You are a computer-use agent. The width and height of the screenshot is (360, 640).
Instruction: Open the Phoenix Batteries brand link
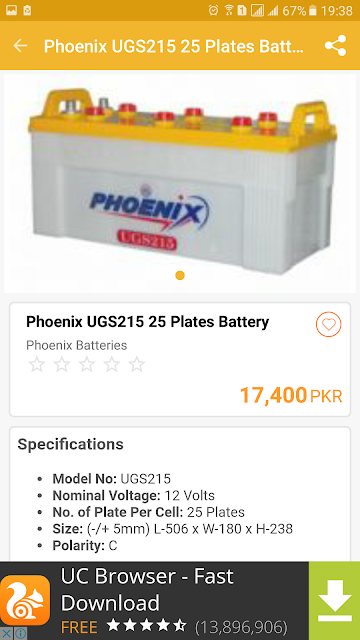point(77,345)
